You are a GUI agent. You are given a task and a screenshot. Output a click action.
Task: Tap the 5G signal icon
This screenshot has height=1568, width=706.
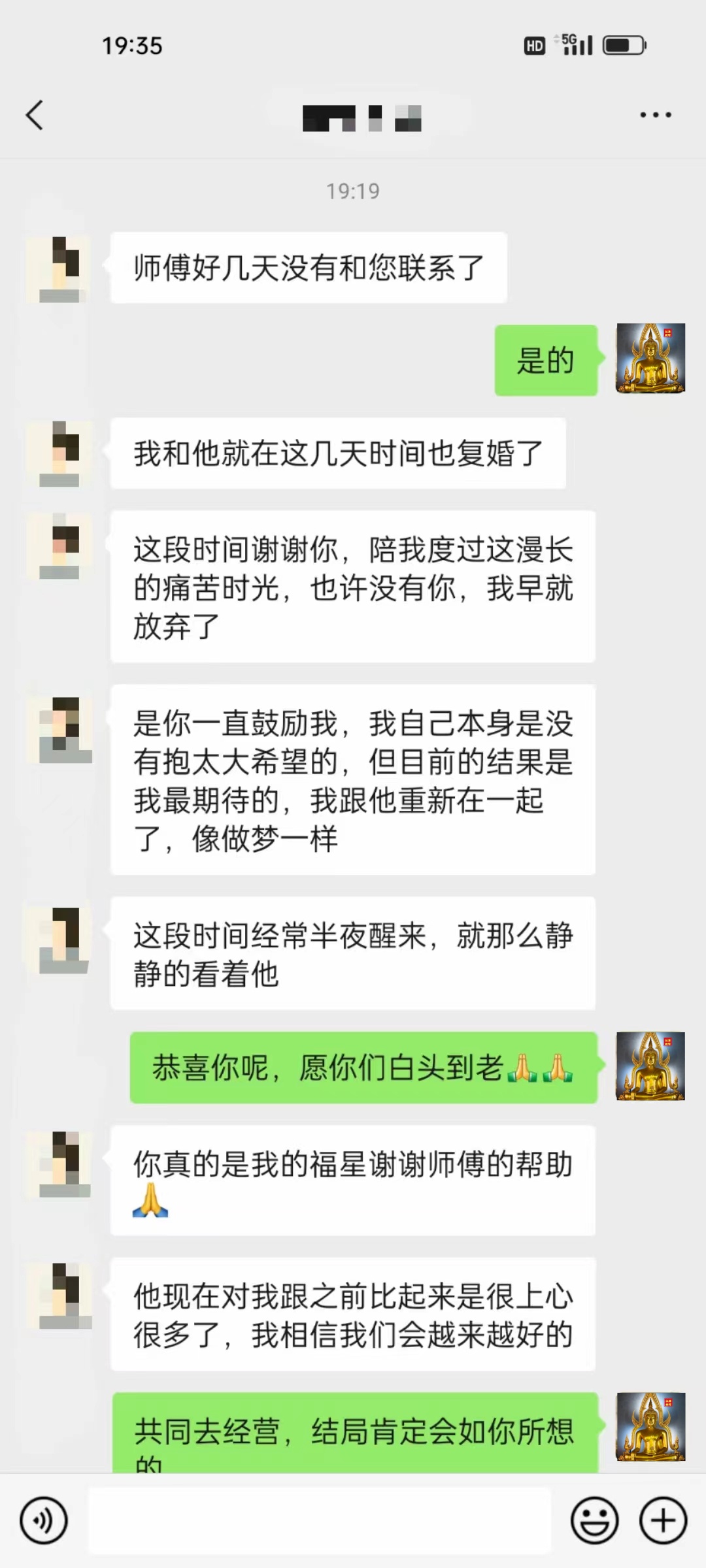pos(574,44)
